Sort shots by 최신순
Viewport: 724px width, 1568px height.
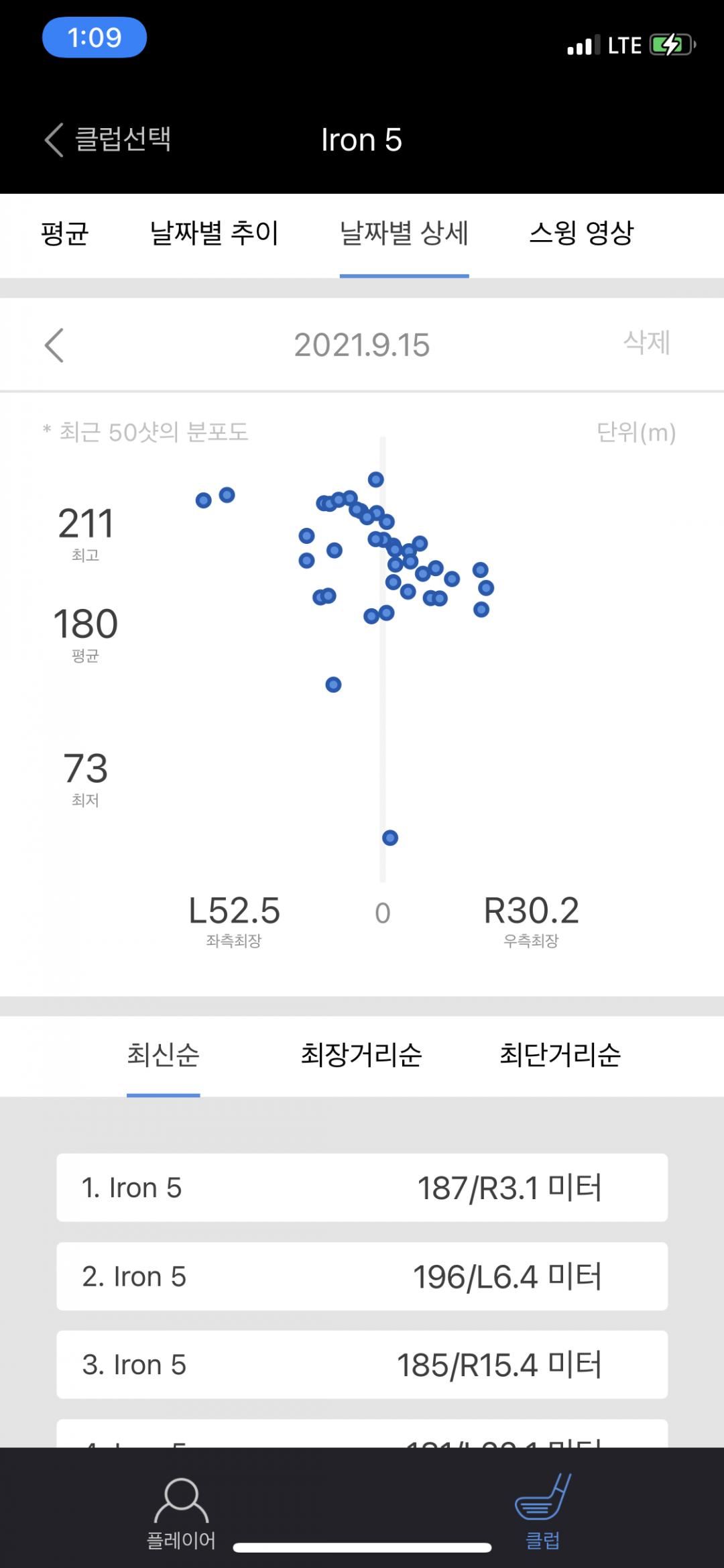[164, 1055]
